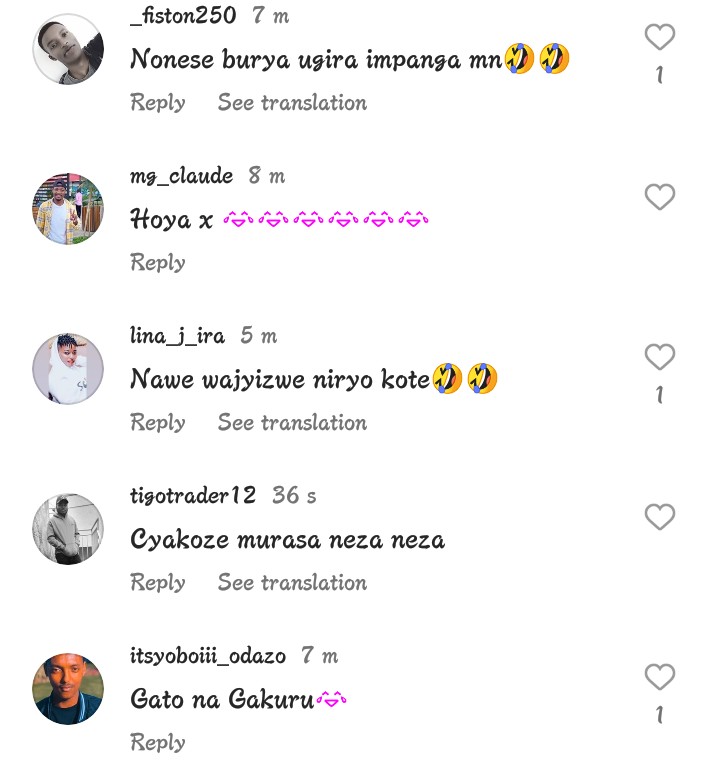
Task: Open mg_claude's profile picture
Action: [x=68, y=209]
